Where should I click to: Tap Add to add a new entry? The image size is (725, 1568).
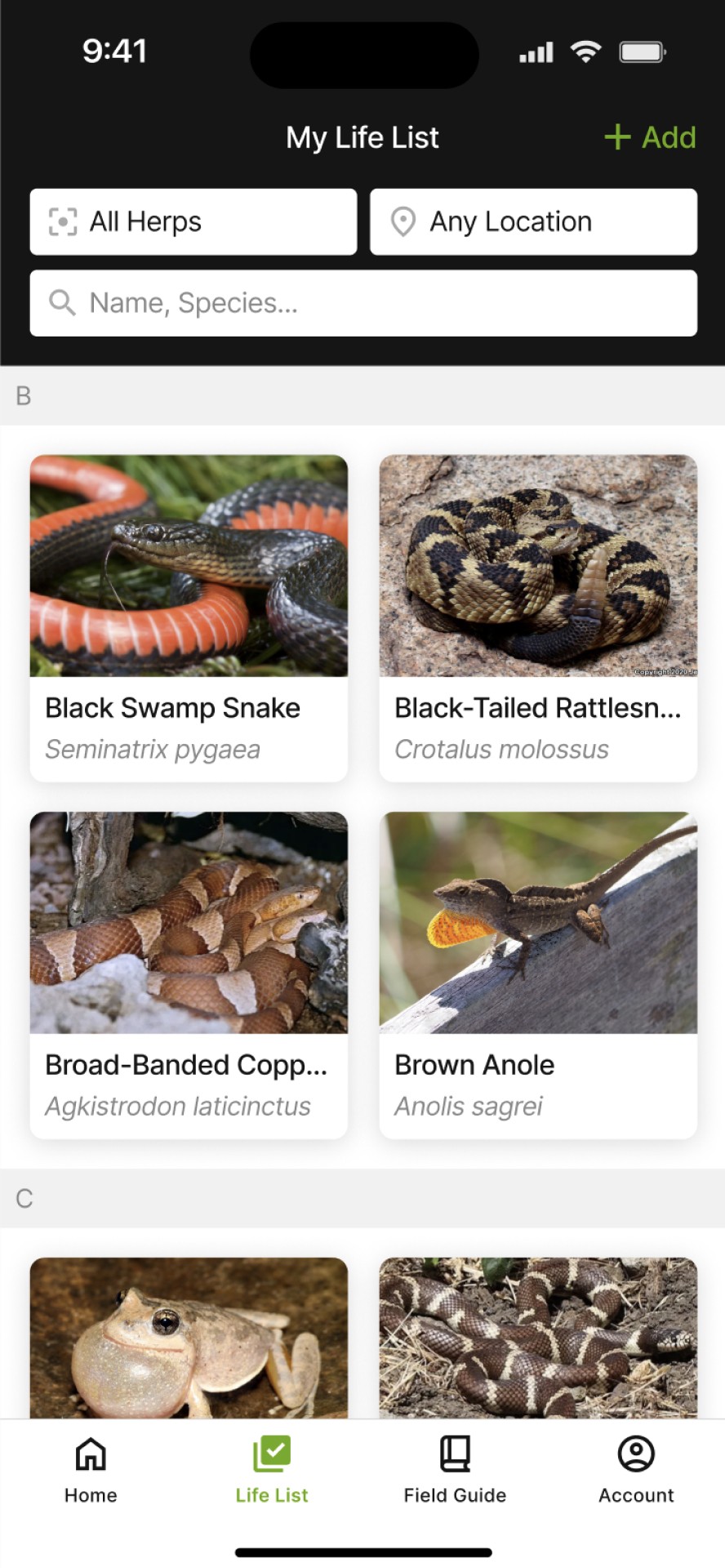(650, 137)
